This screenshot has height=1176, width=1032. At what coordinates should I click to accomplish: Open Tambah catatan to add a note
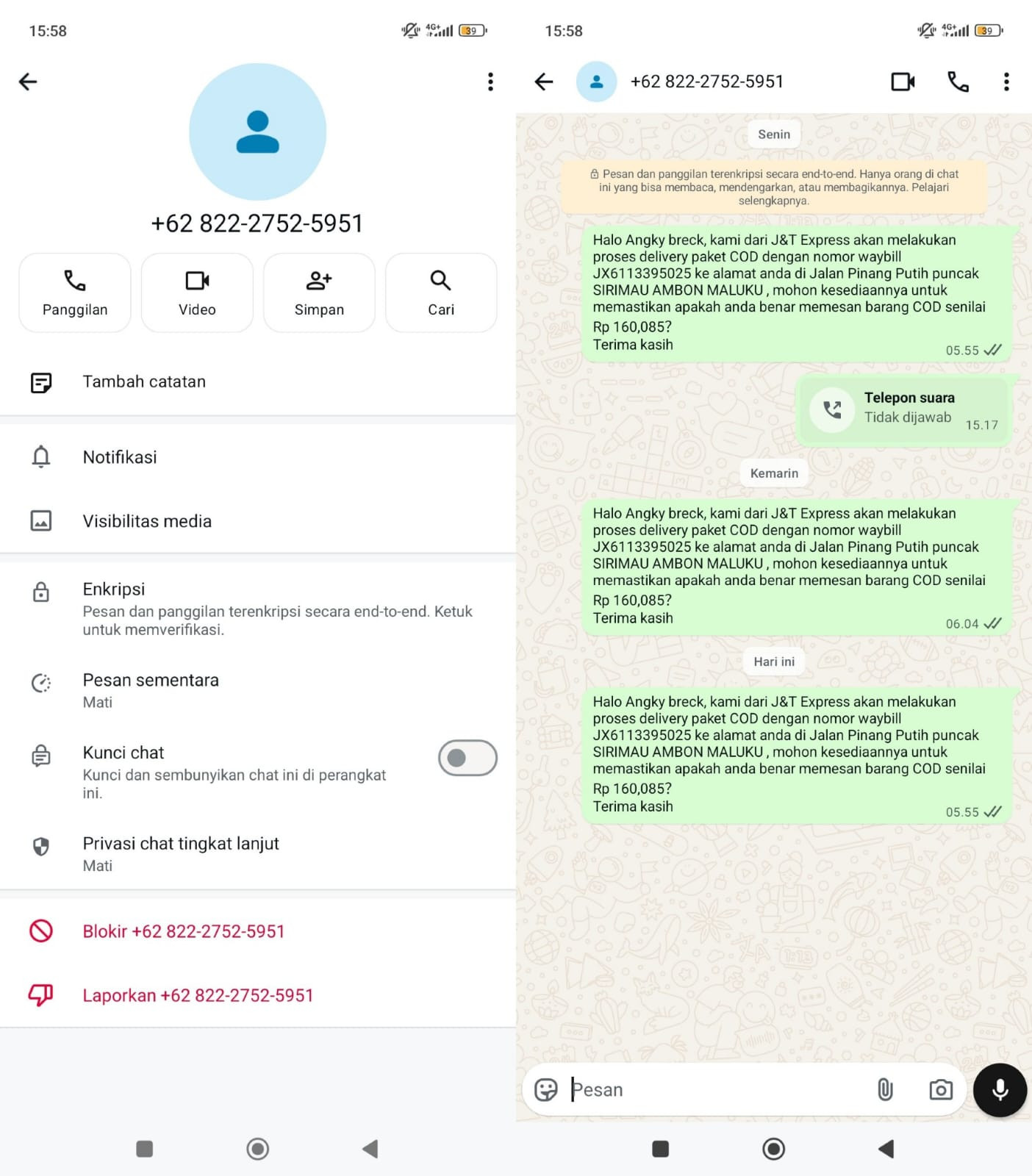[x=258, y=382]
